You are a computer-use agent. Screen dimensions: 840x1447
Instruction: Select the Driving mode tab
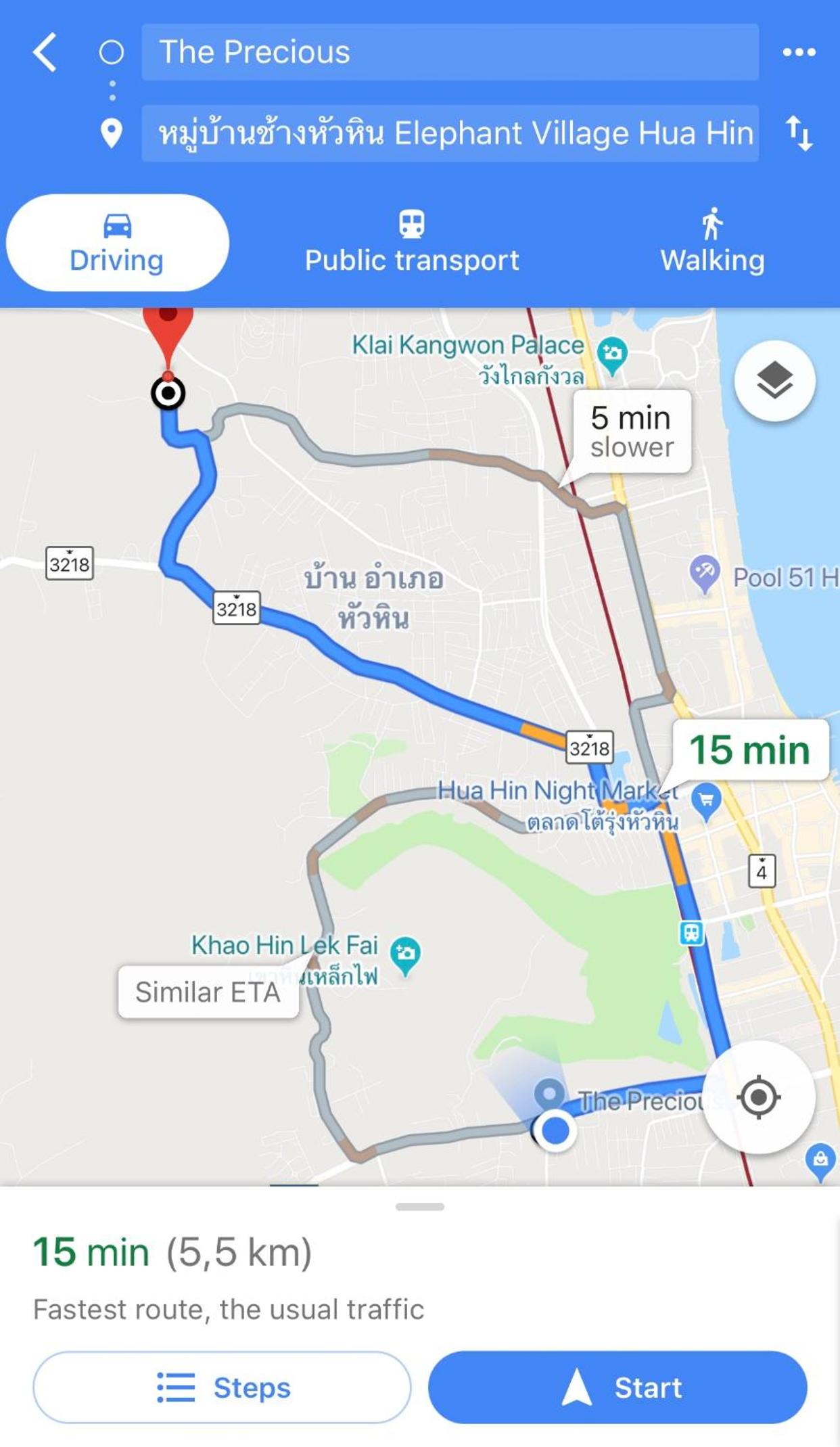click(x=117, y=243)
